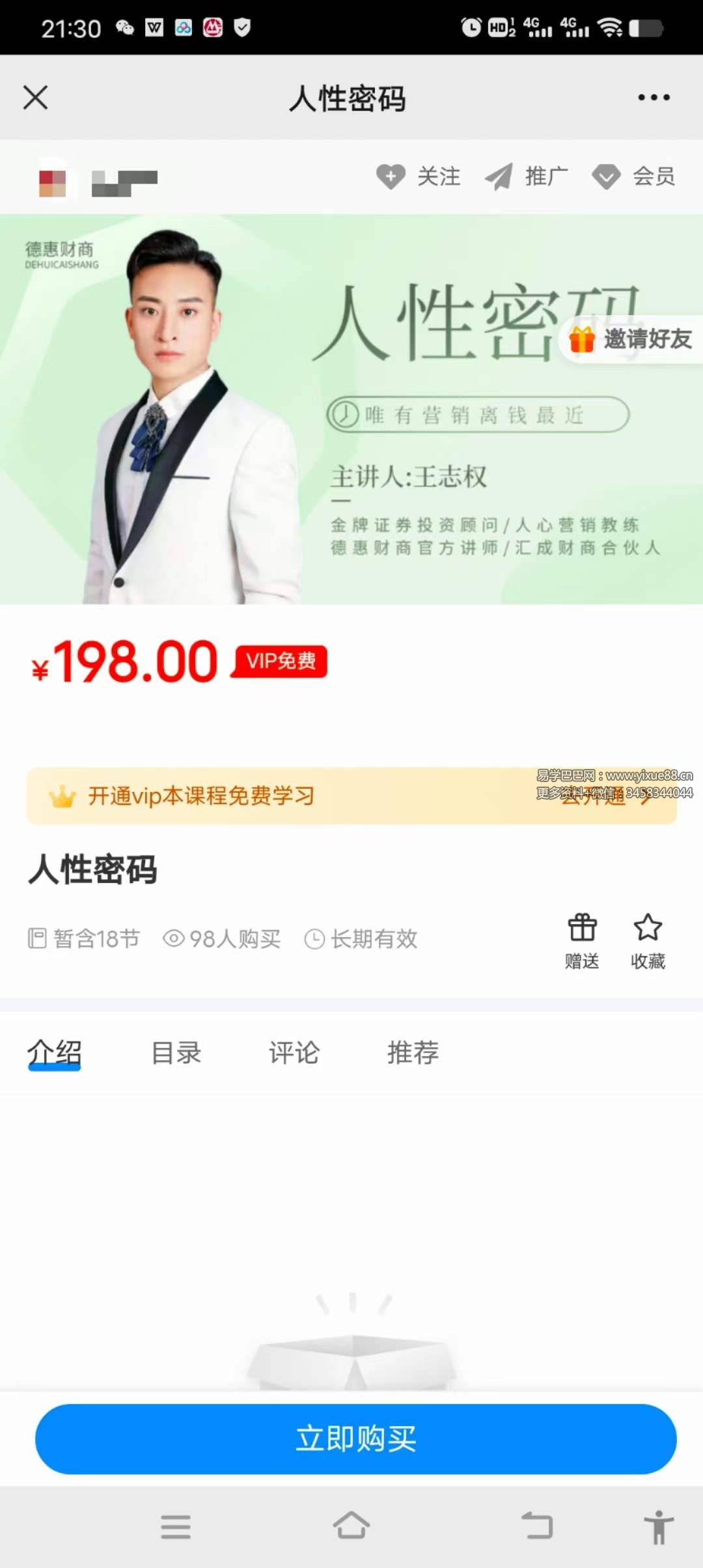The height and width of the screenshot is (1568, 703).
Task: Switch to the 目录 tab
Action: point(176,1052)
